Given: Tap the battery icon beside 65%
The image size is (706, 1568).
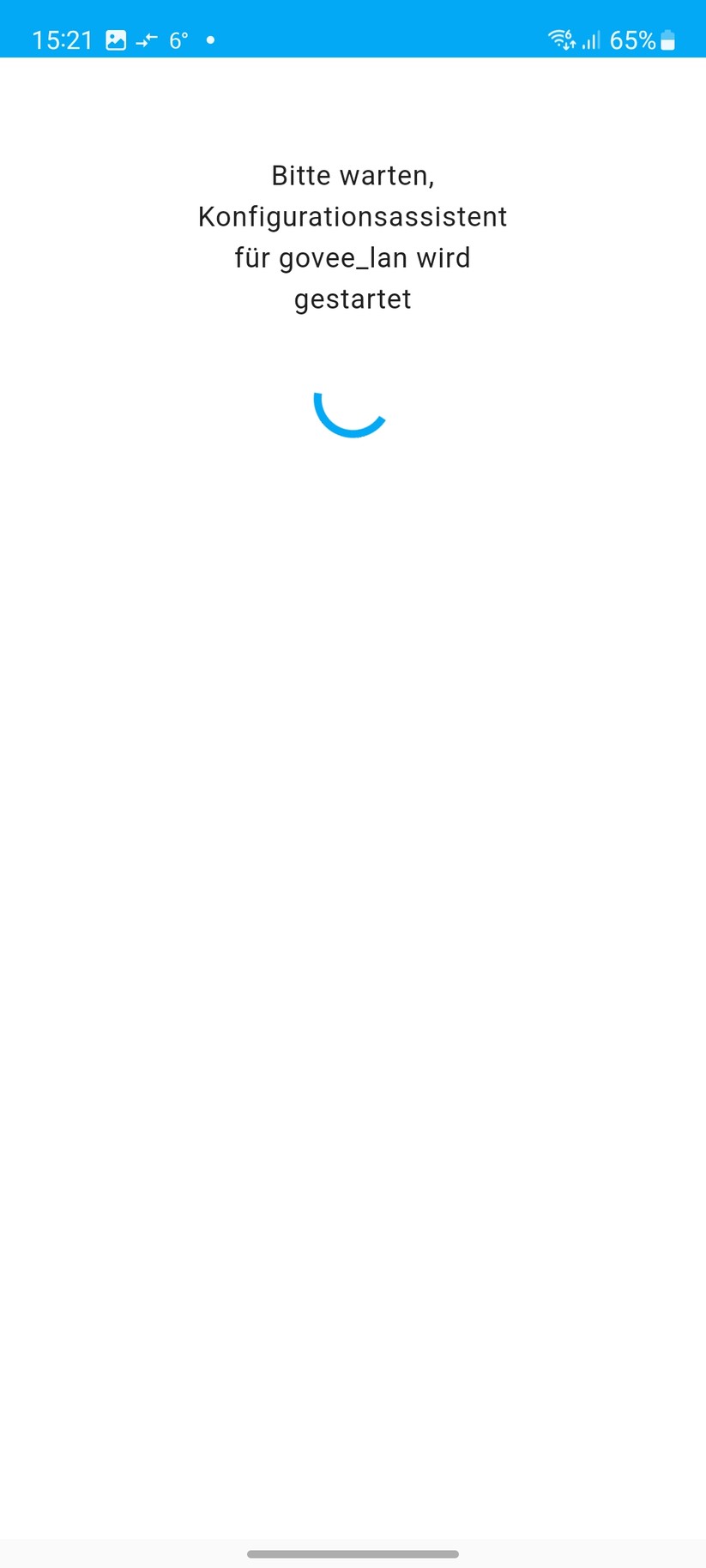Looking at the screenshot, I should pos(668,39).
